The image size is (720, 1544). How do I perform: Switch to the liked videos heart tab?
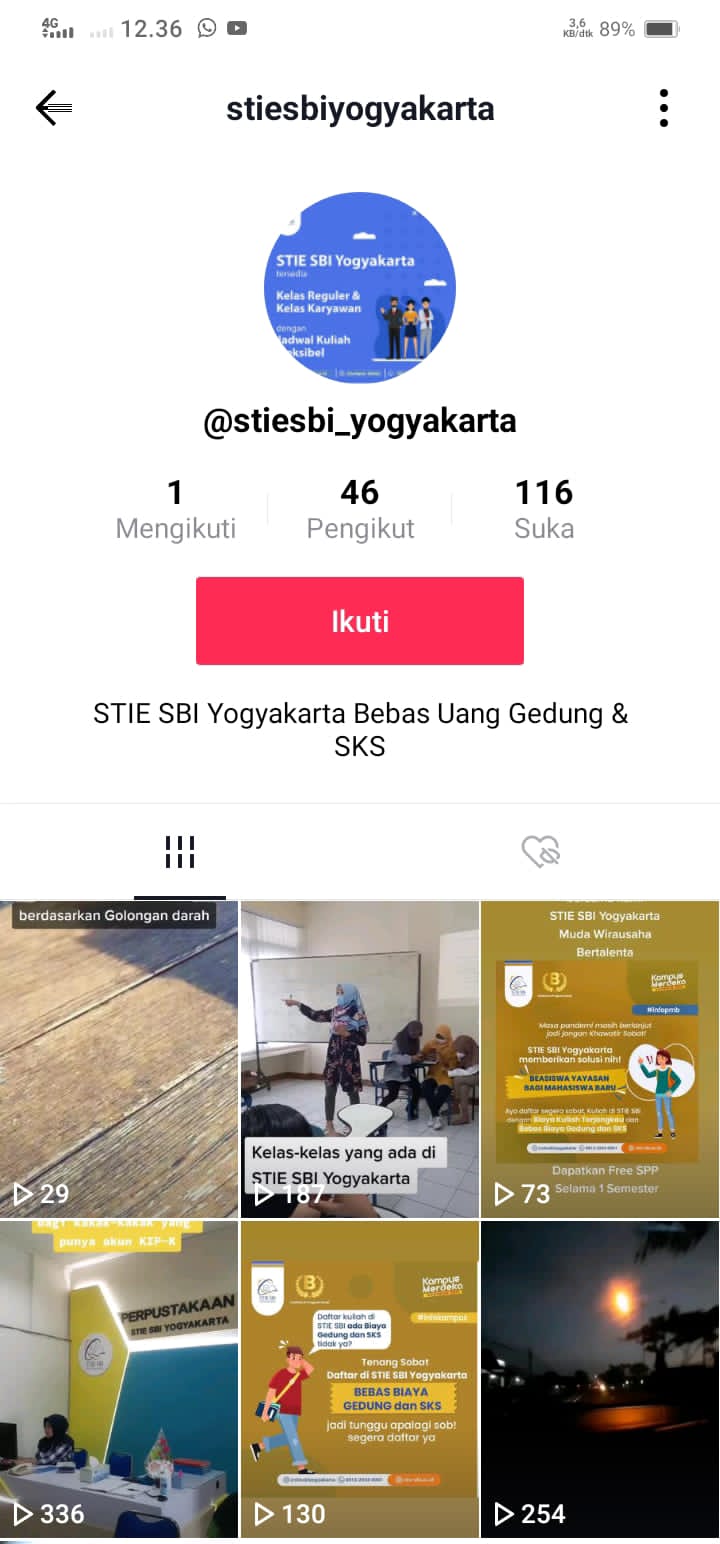pos(541,852)
